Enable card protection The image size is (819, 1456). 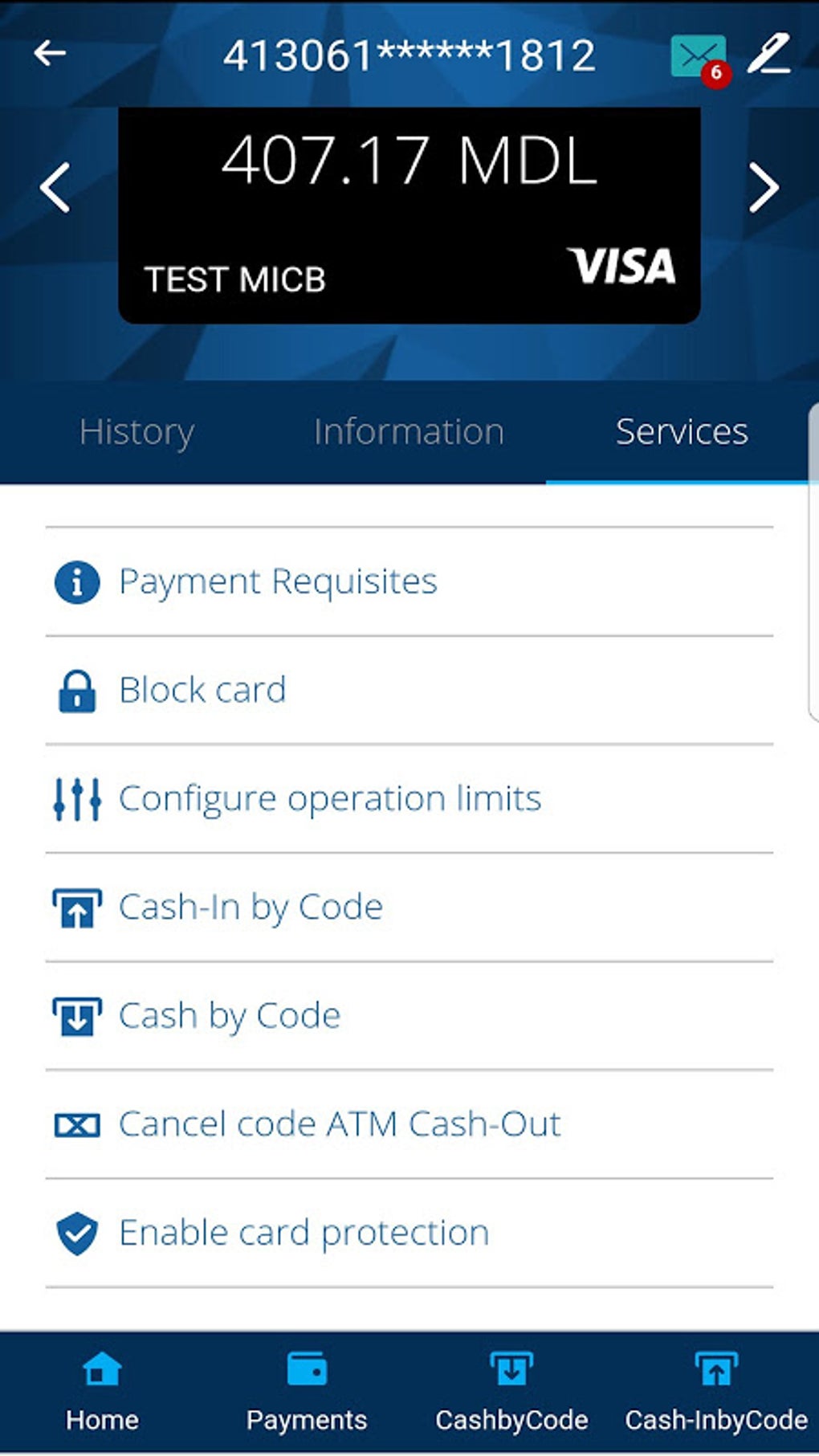[304, 1233]
